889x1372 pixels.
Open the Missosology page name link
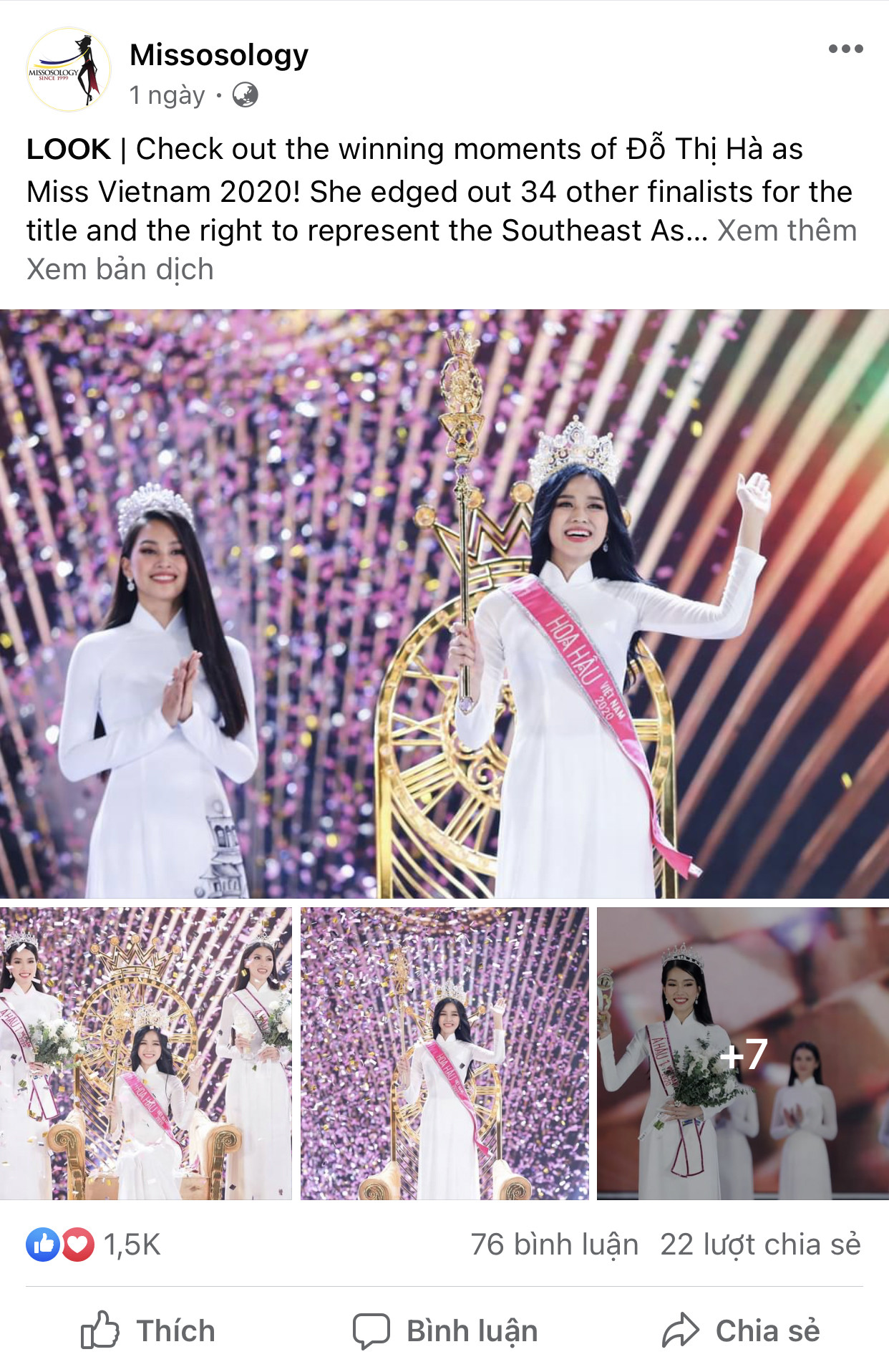[x=219, y=54]
